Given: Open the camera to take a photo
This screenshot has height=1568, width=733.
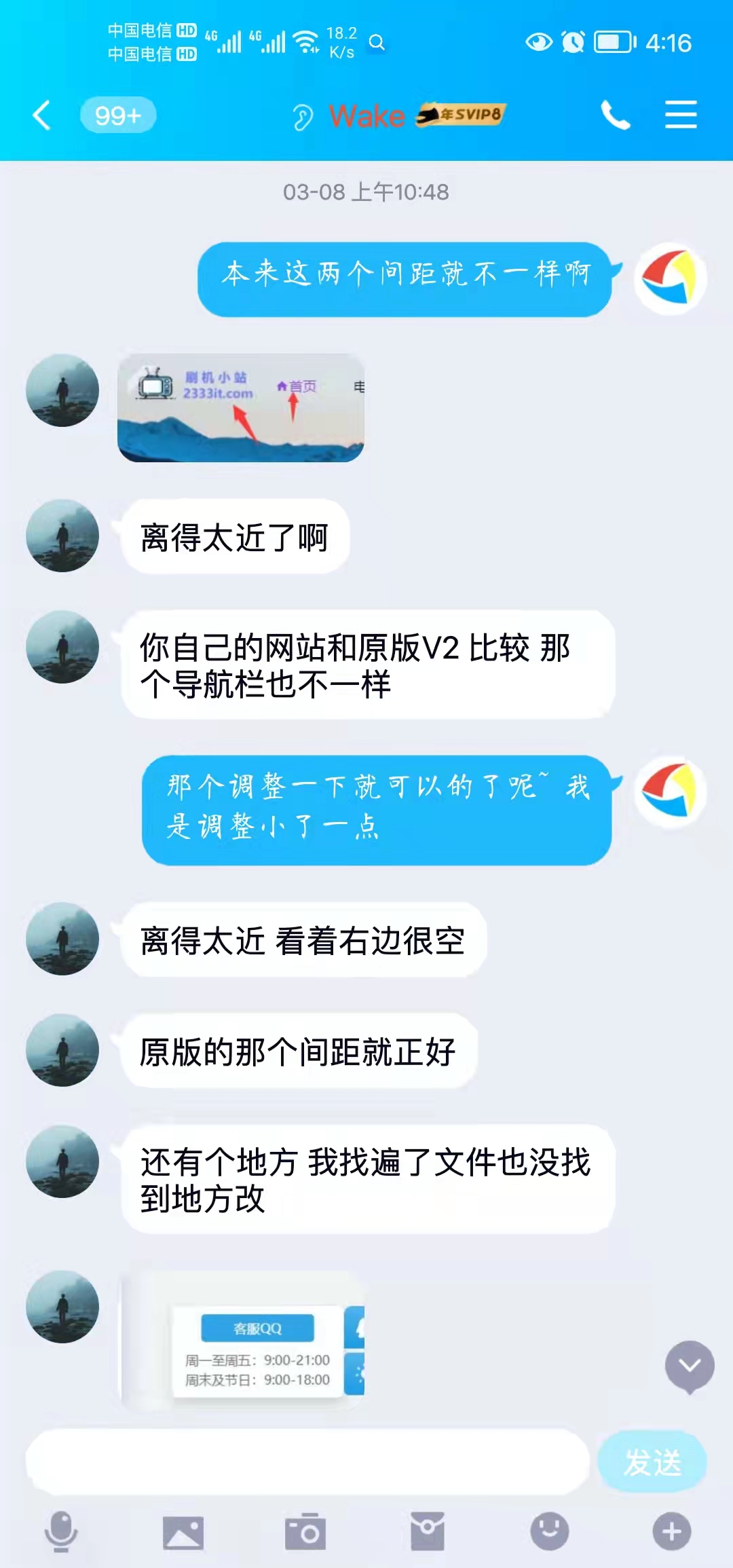Looking at the screenshot, I should click(305, 1531).
